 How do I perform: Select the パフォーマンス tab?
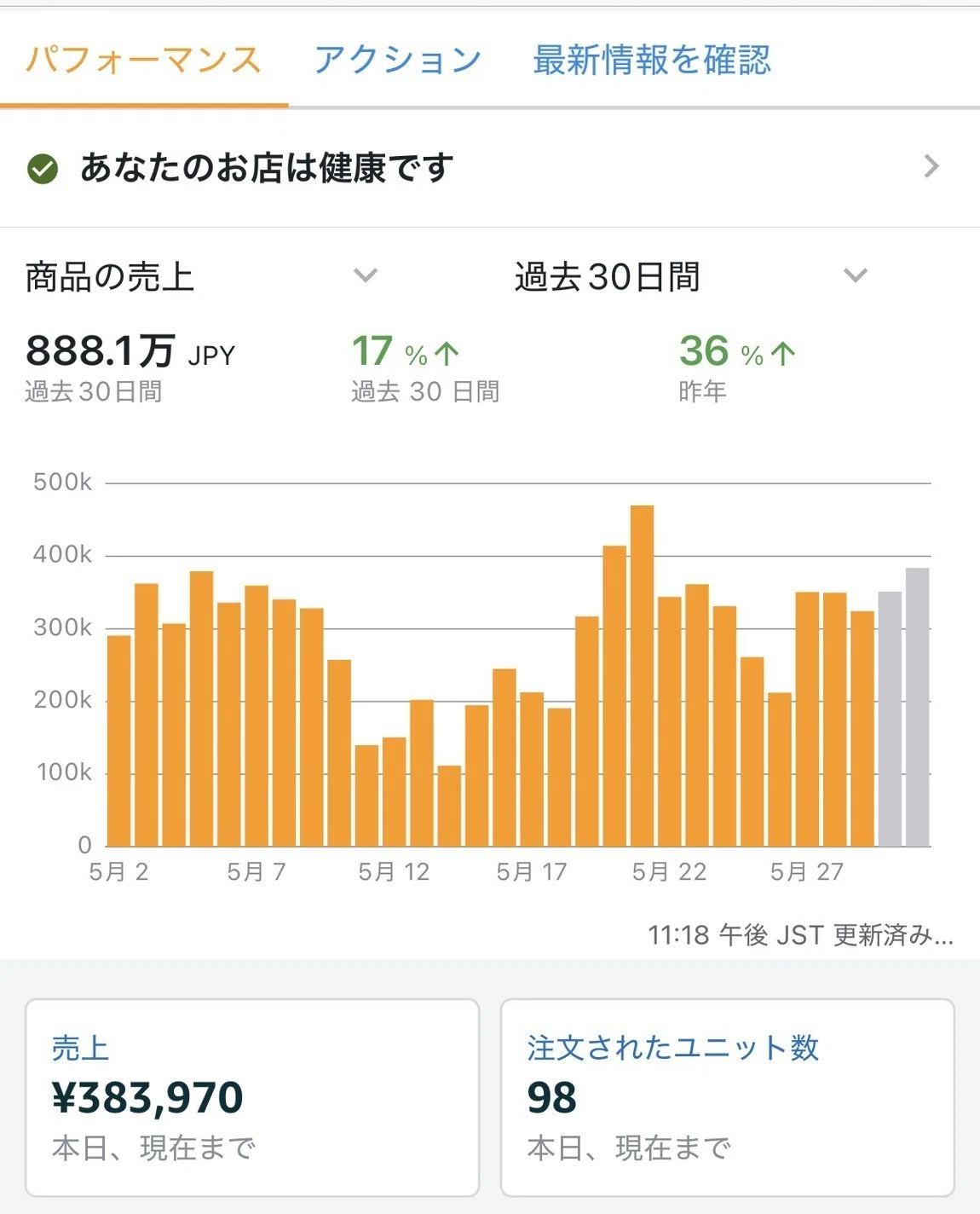[143, 60]
